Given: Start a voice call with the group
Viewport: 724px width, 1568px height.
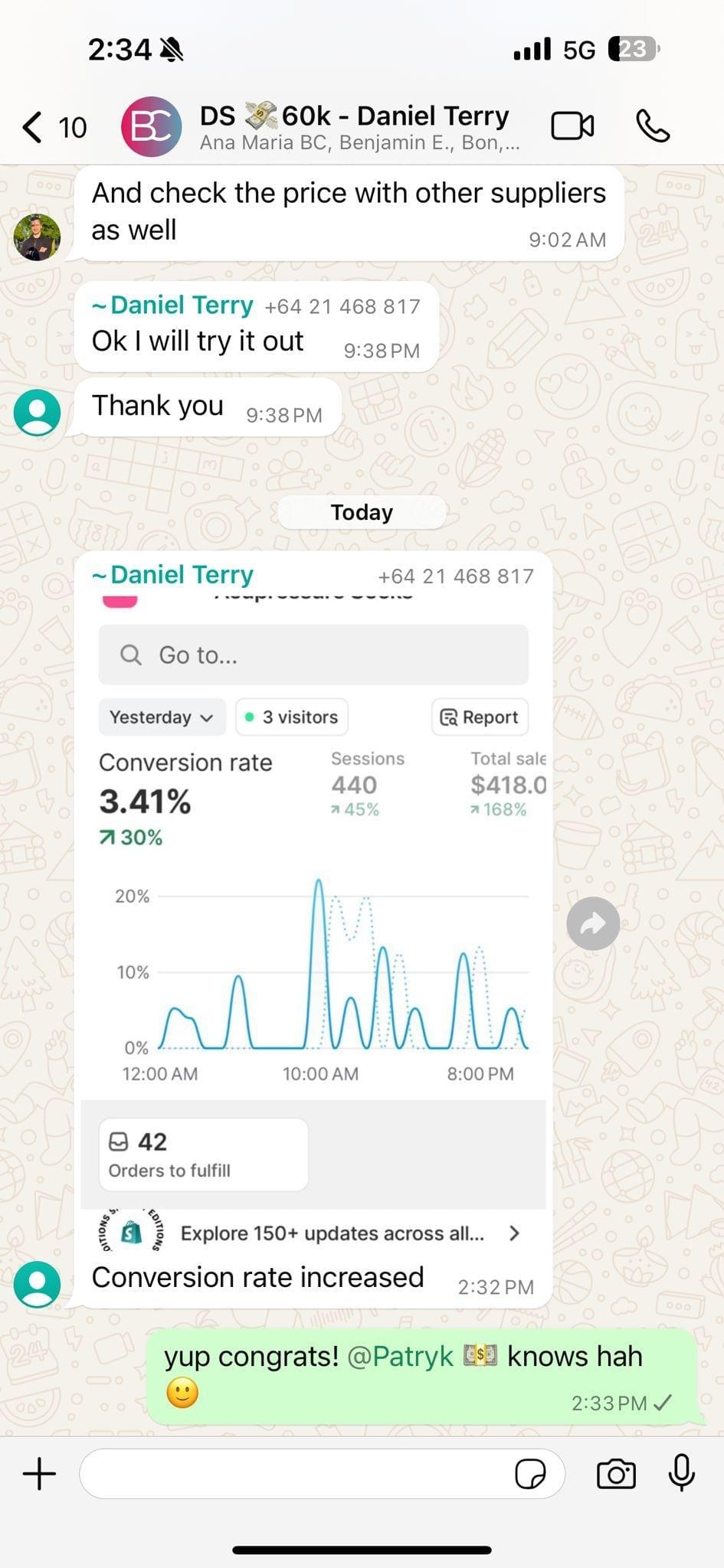Looking at the screenshot, I should coord(653,126).
